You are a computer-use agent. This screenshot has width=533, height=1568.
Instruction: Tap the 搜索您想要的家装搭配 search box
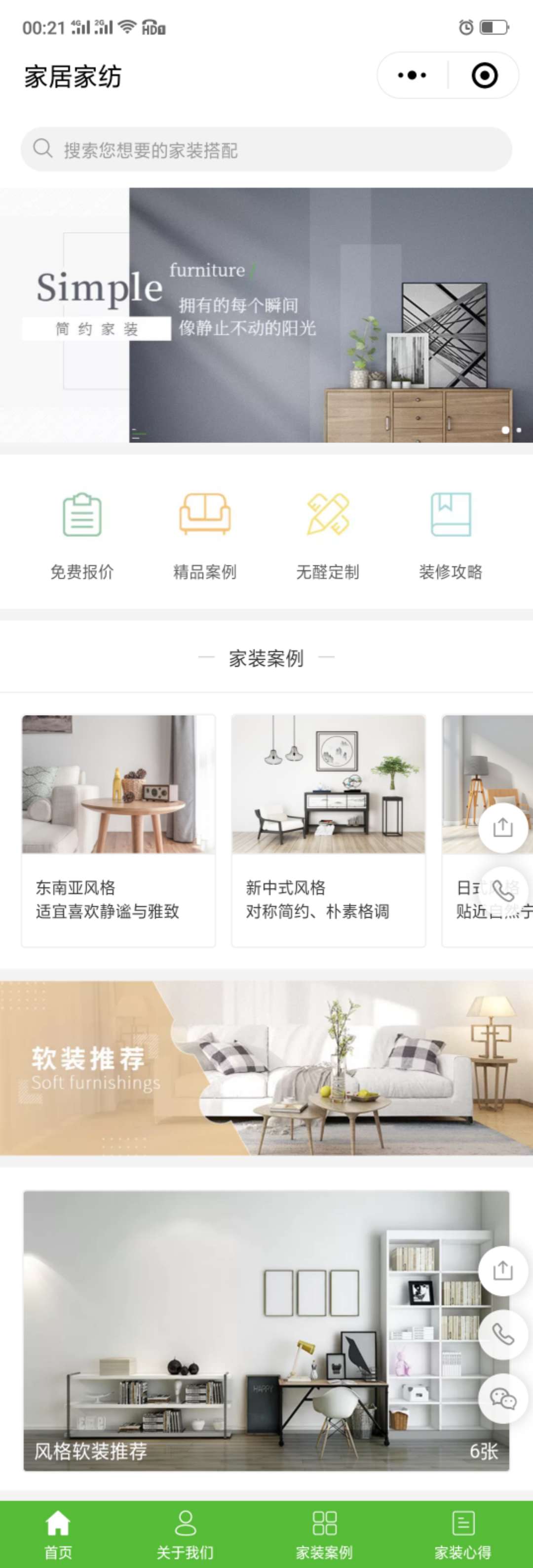point(266,149)
